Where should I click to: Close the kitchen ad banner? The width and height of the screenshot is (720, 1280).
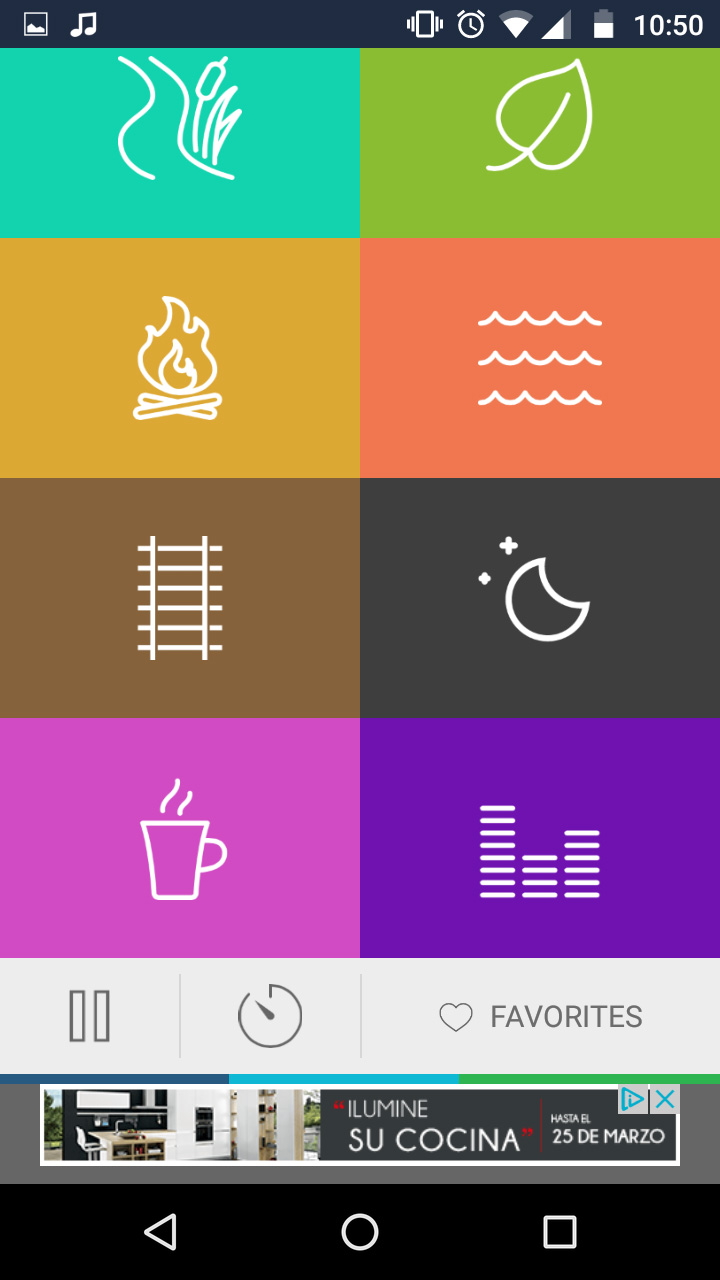click(x=665, y=1100)
